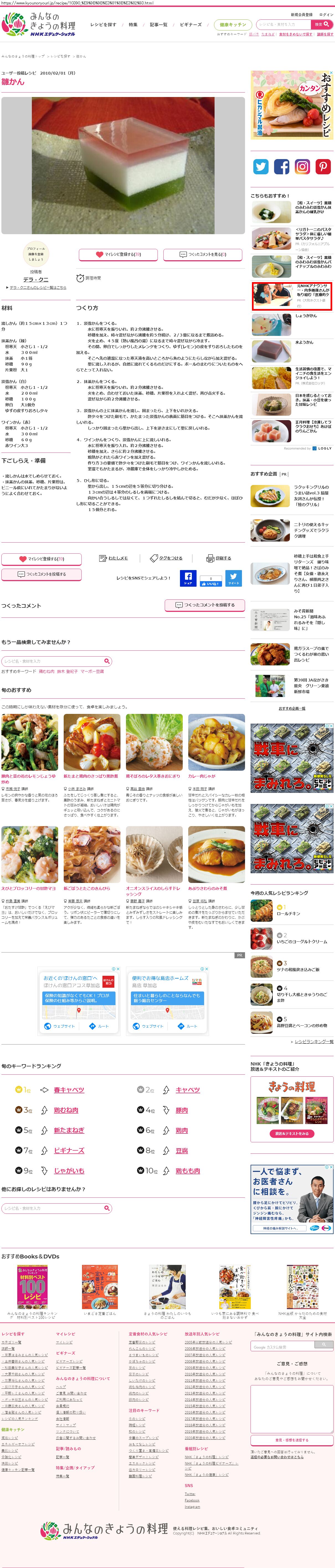This screenshot has width=335, height=1568.
Task: Add recipe with top マイレシピ登録する button
Action: tap(118, 254)
